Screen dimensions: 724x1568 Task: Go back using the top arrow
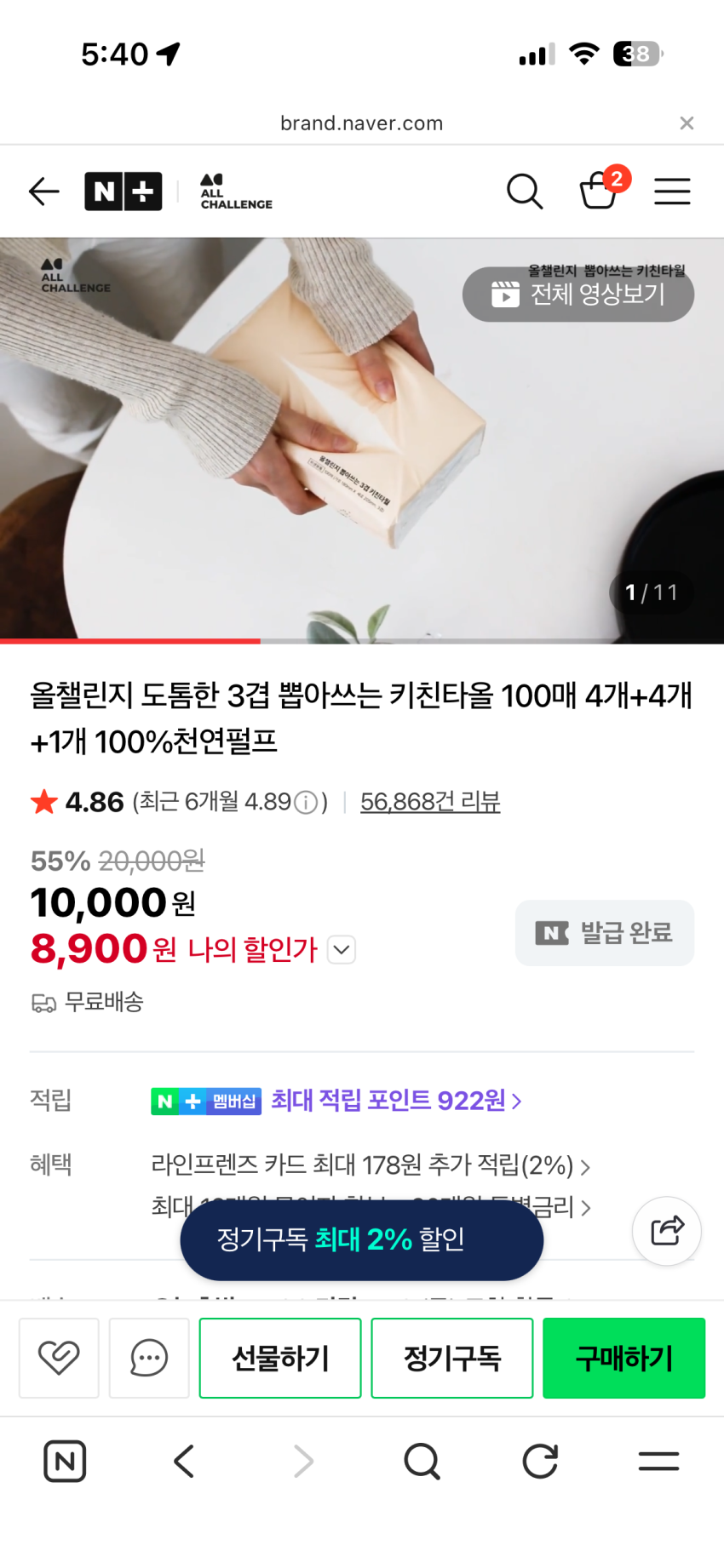click(43, 192)
